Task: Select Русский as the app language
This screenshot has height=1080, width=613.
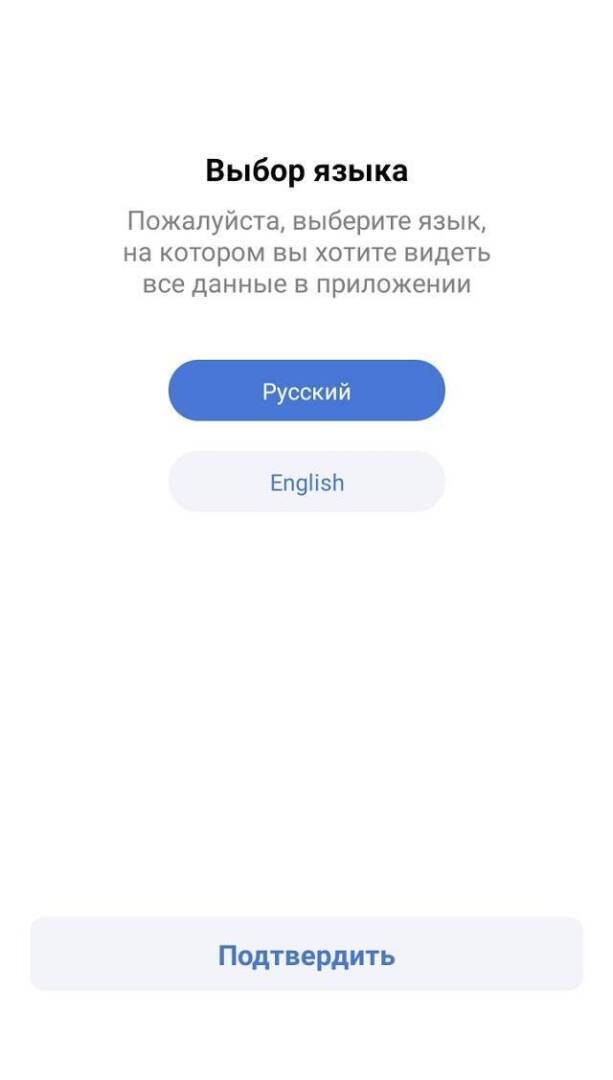Action: tap(306, 391)
